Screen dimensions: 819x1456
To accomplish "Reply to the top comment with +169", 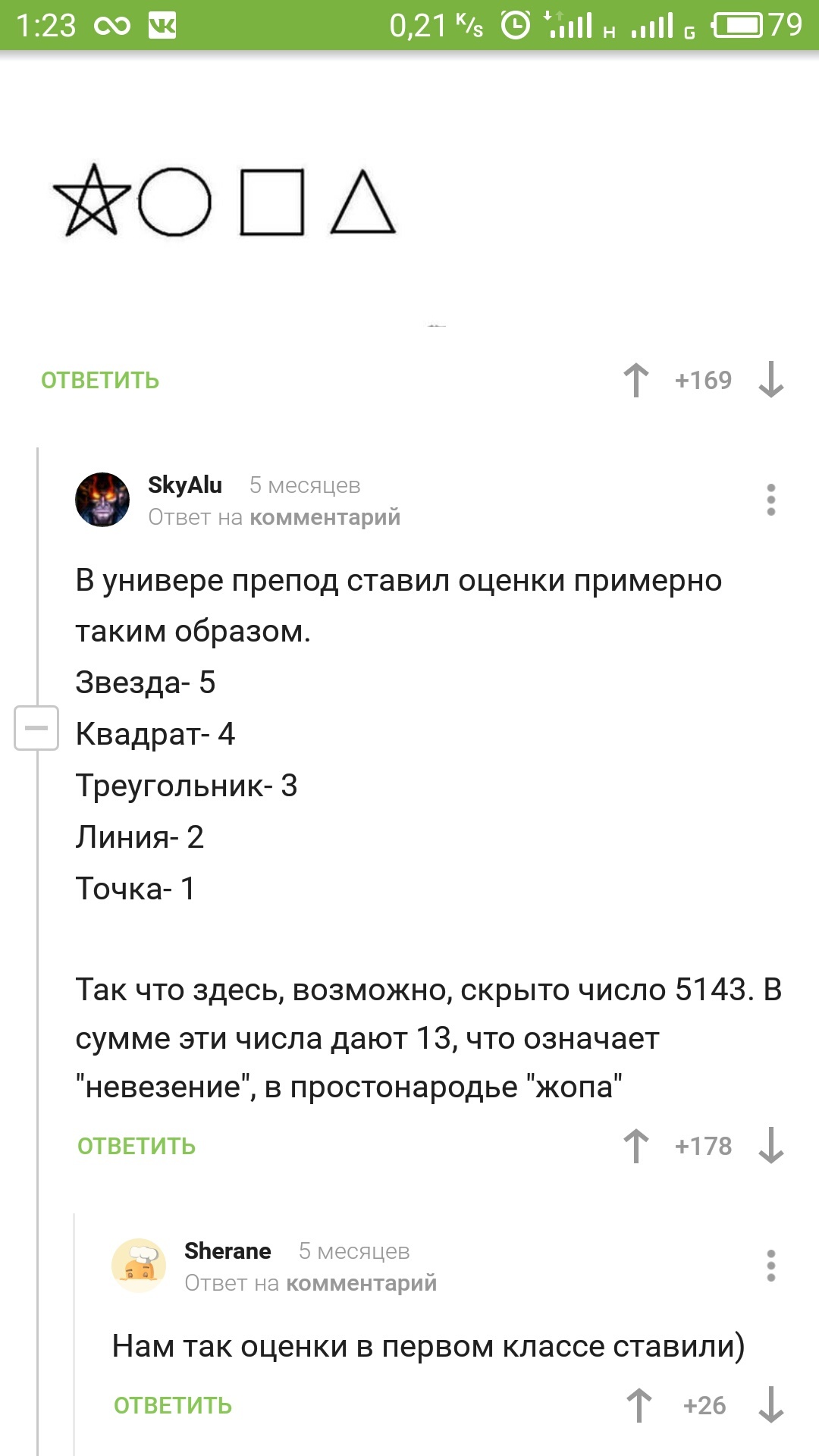I will point(100,380).
